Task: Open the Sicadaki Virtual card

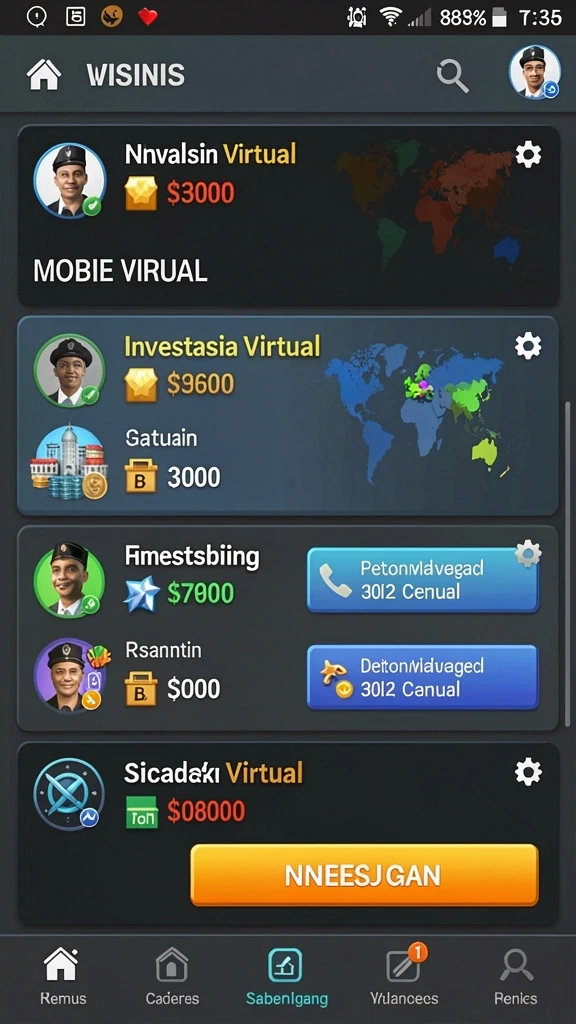Action: (x=288, y=834)
